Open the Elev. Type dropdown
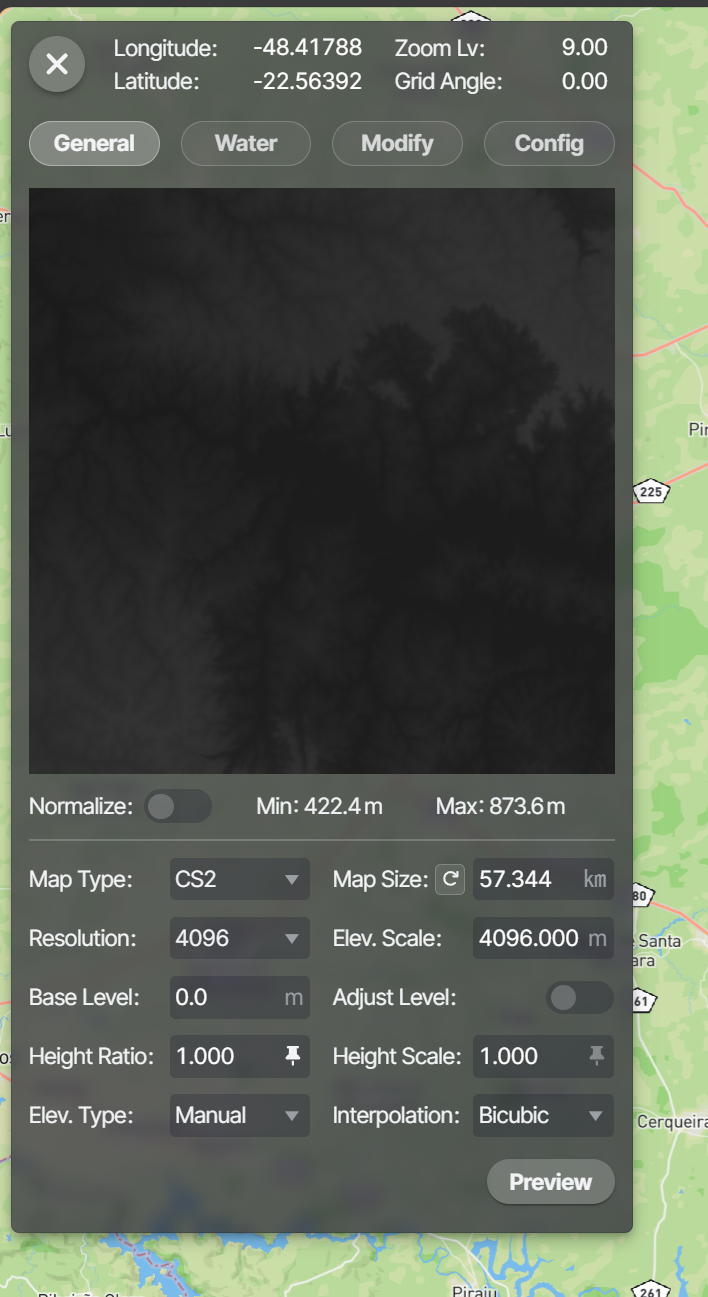 pos(239,1115)
